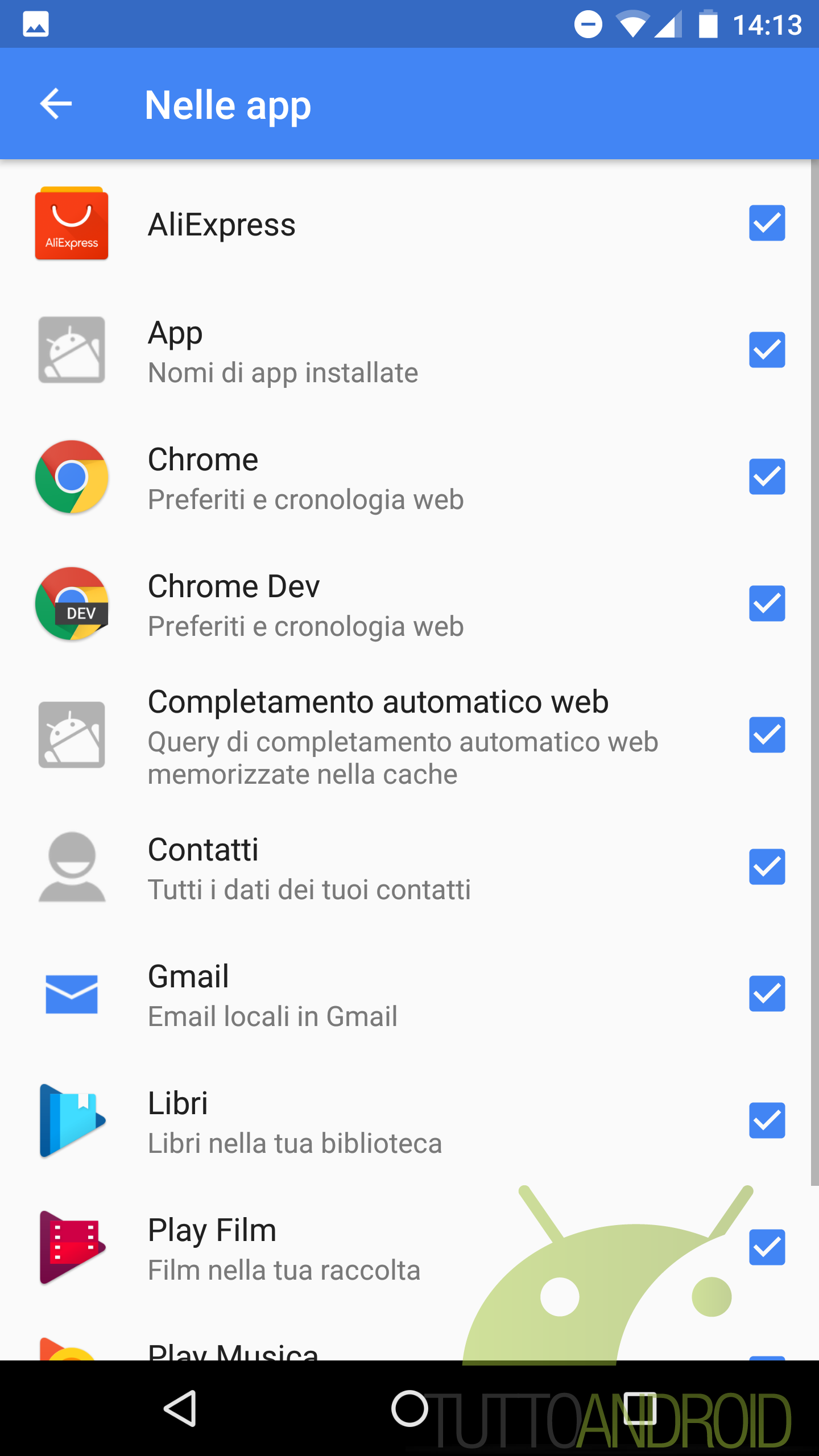Uncheck the AliExpress checkbox

[x=767, y=223]
